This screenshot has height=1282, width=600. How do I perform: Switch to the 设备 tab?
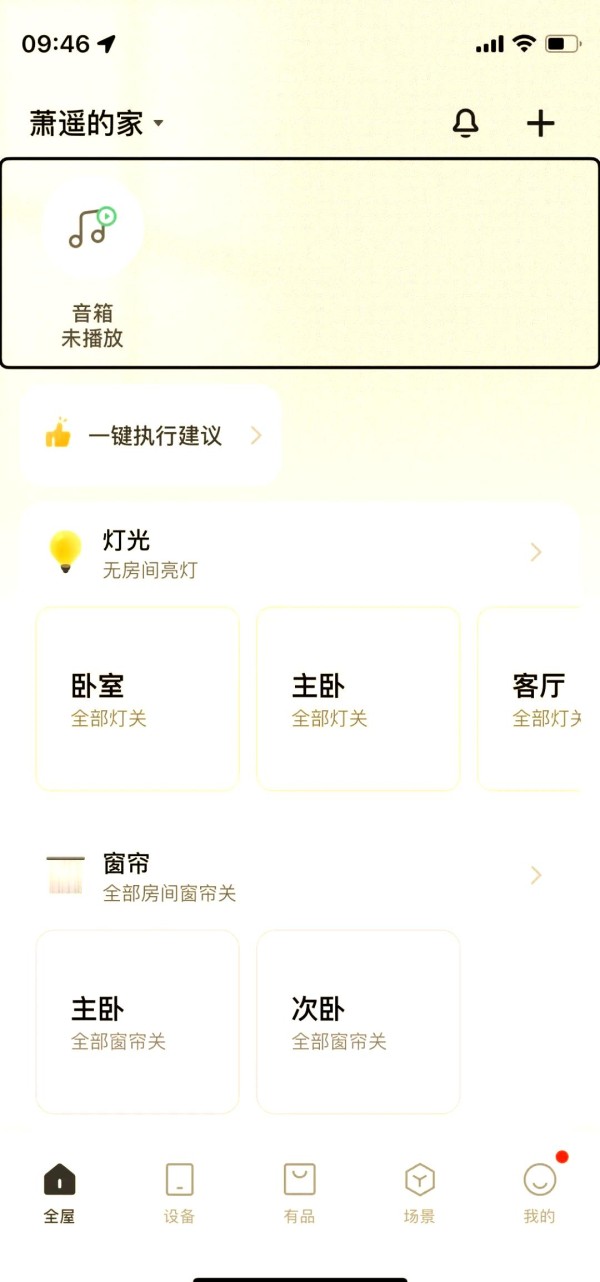180,1194
